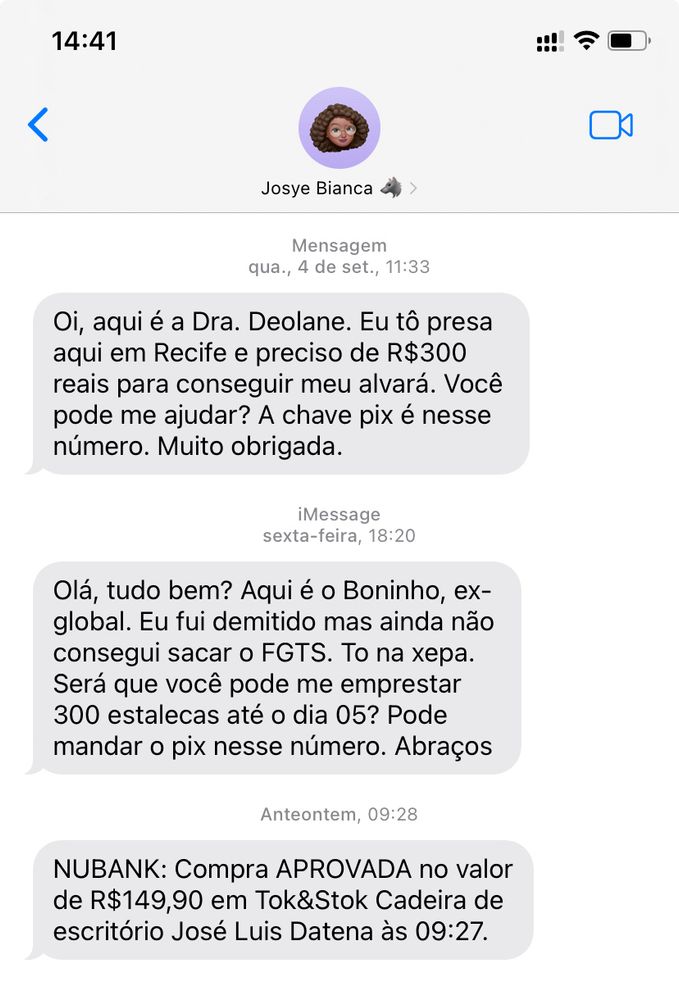Viewport: 679px width, 1000px height.
Task: Start a FaceTime video call
Action: point(611,125)
